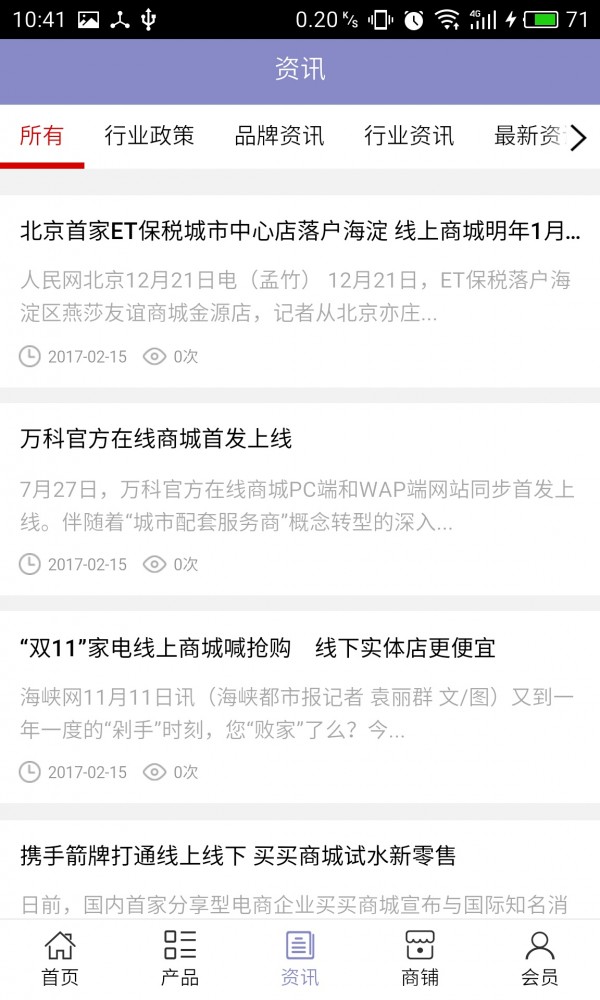The width and height of the screenshot is (600, 1000).
Task: Open the 商铺 bottom tab
Action: [420, 958]
